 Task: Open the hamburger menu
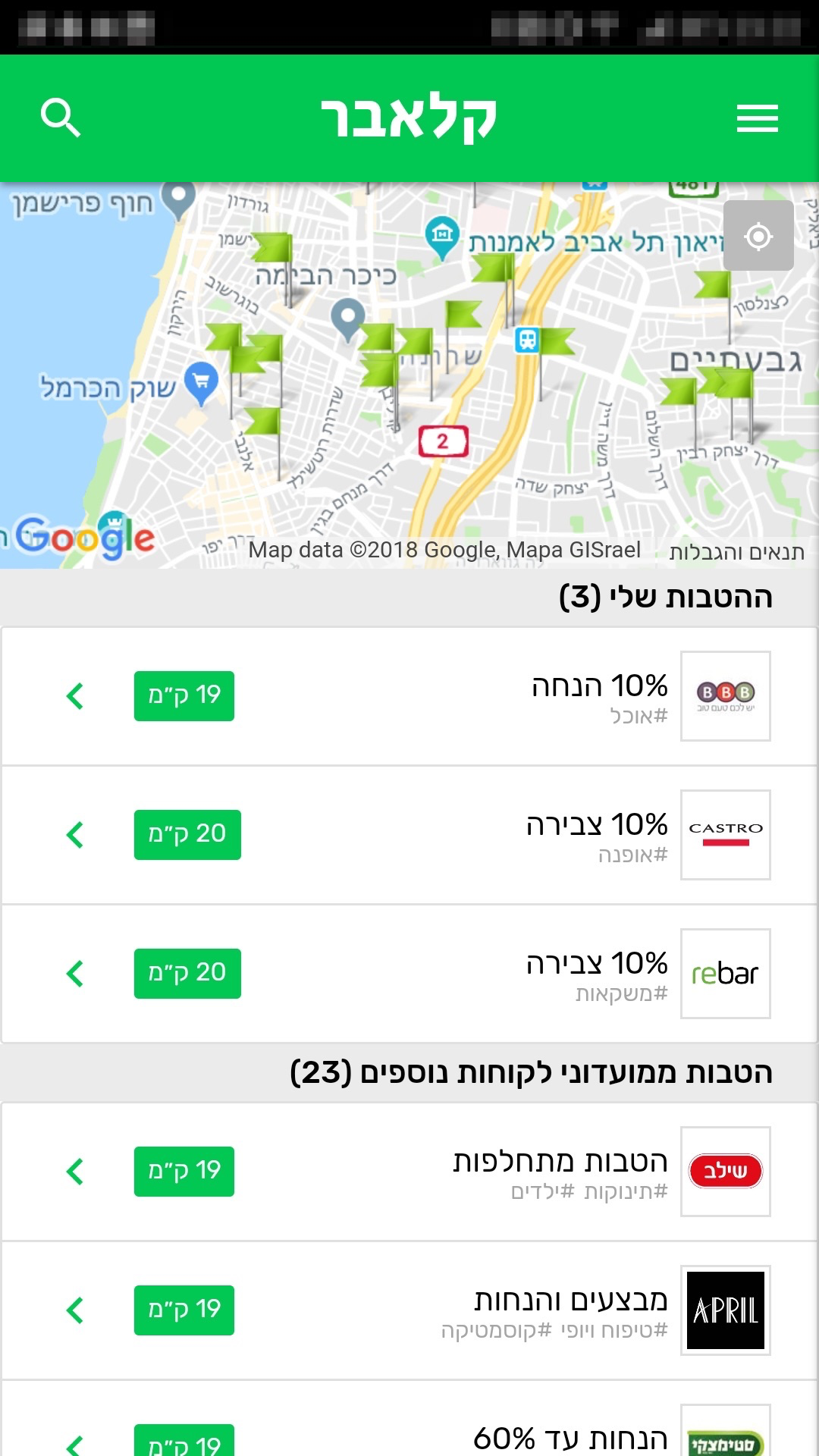(757, 118)
